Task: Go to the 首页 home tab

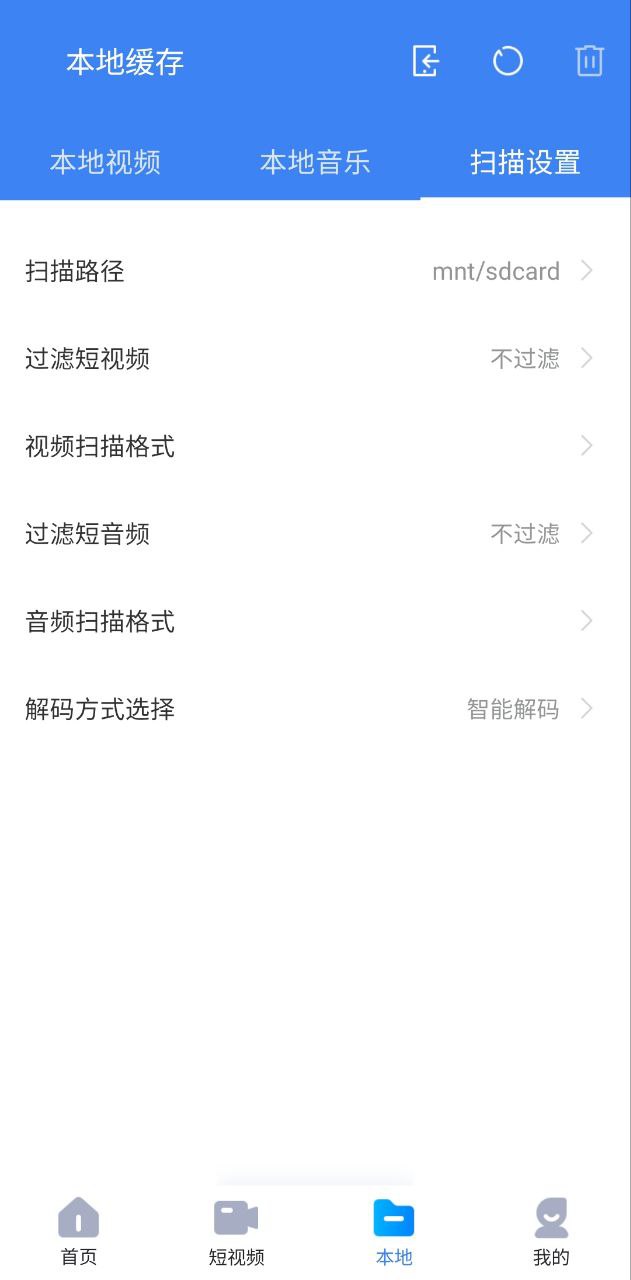Action: pyautogui.click(x=79, y=1231)
